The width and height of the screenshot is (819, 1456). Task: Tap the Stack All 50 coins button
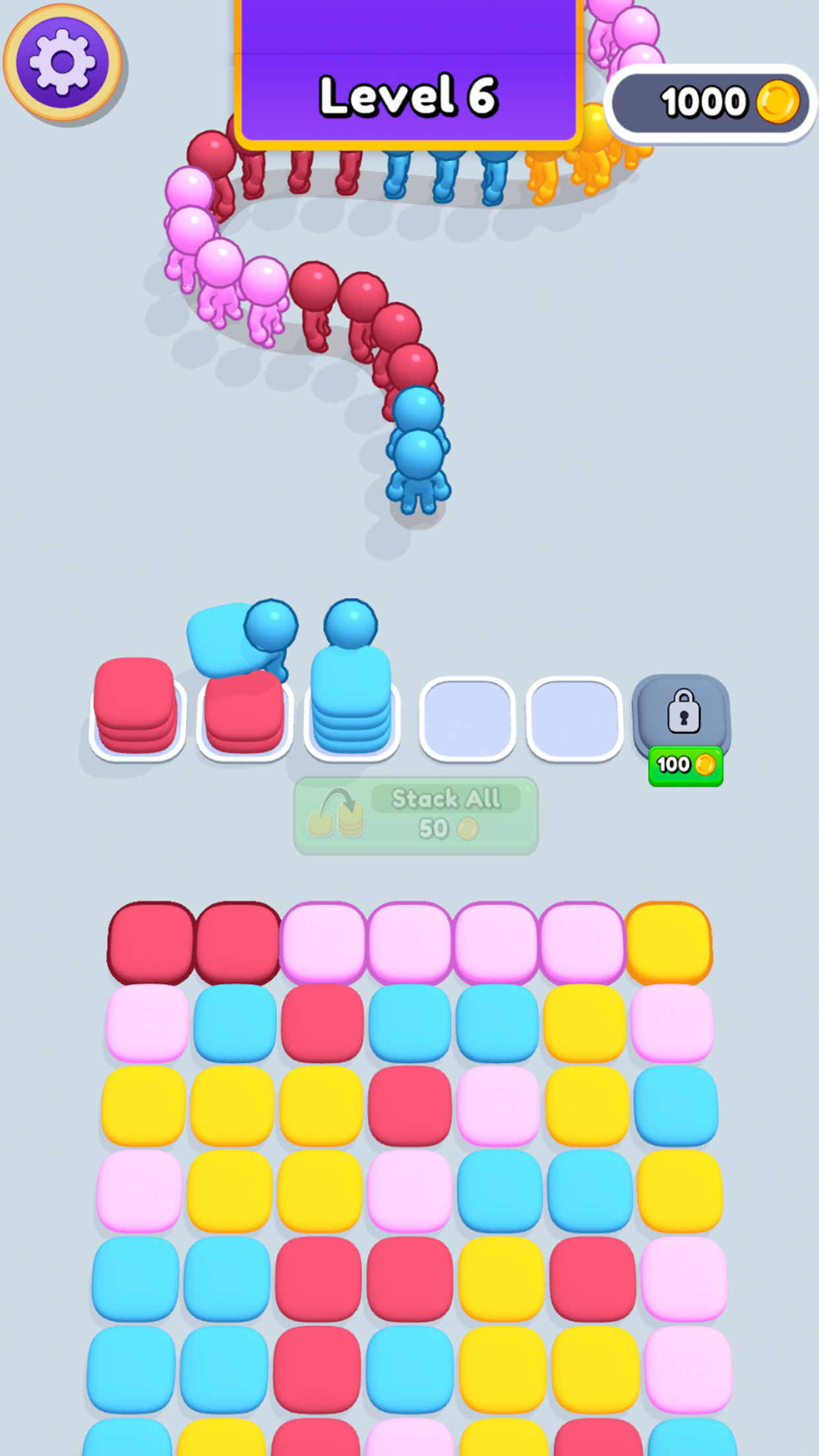[416, 815]
